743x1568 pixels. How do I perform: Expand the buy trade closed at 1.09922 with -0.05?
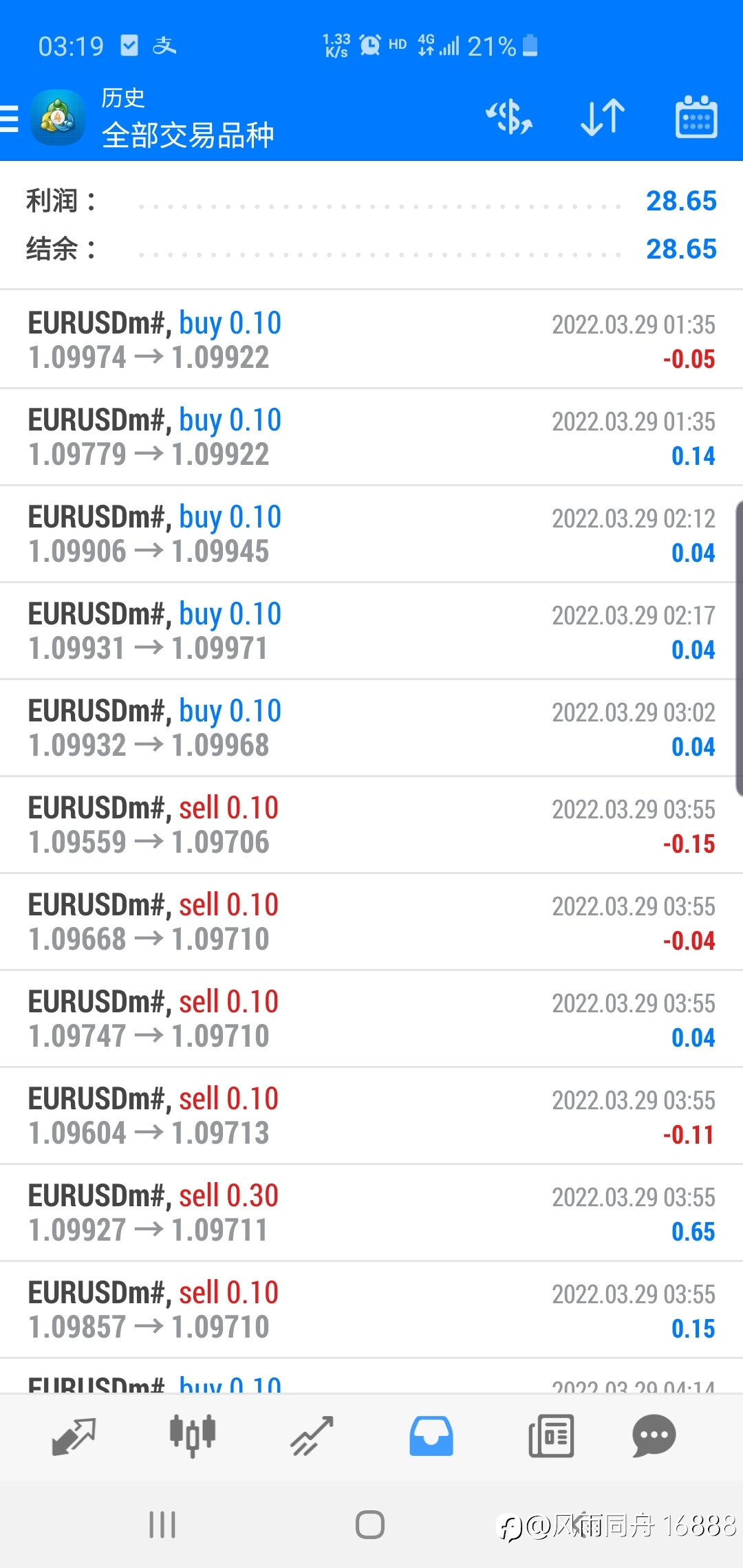pyautogui.click(x=371, y=340)
